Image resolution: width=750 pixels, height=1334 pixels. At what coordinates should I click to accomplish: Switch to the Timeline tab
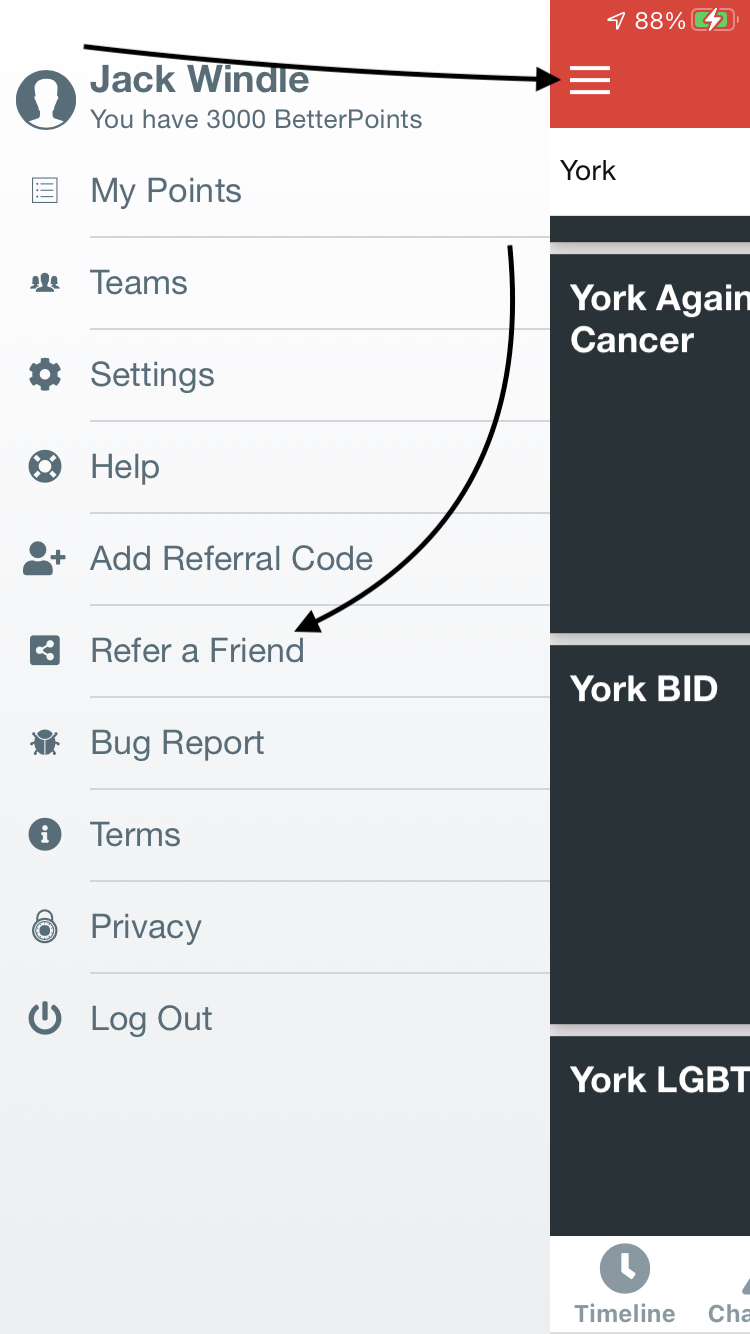(625, 1285)
